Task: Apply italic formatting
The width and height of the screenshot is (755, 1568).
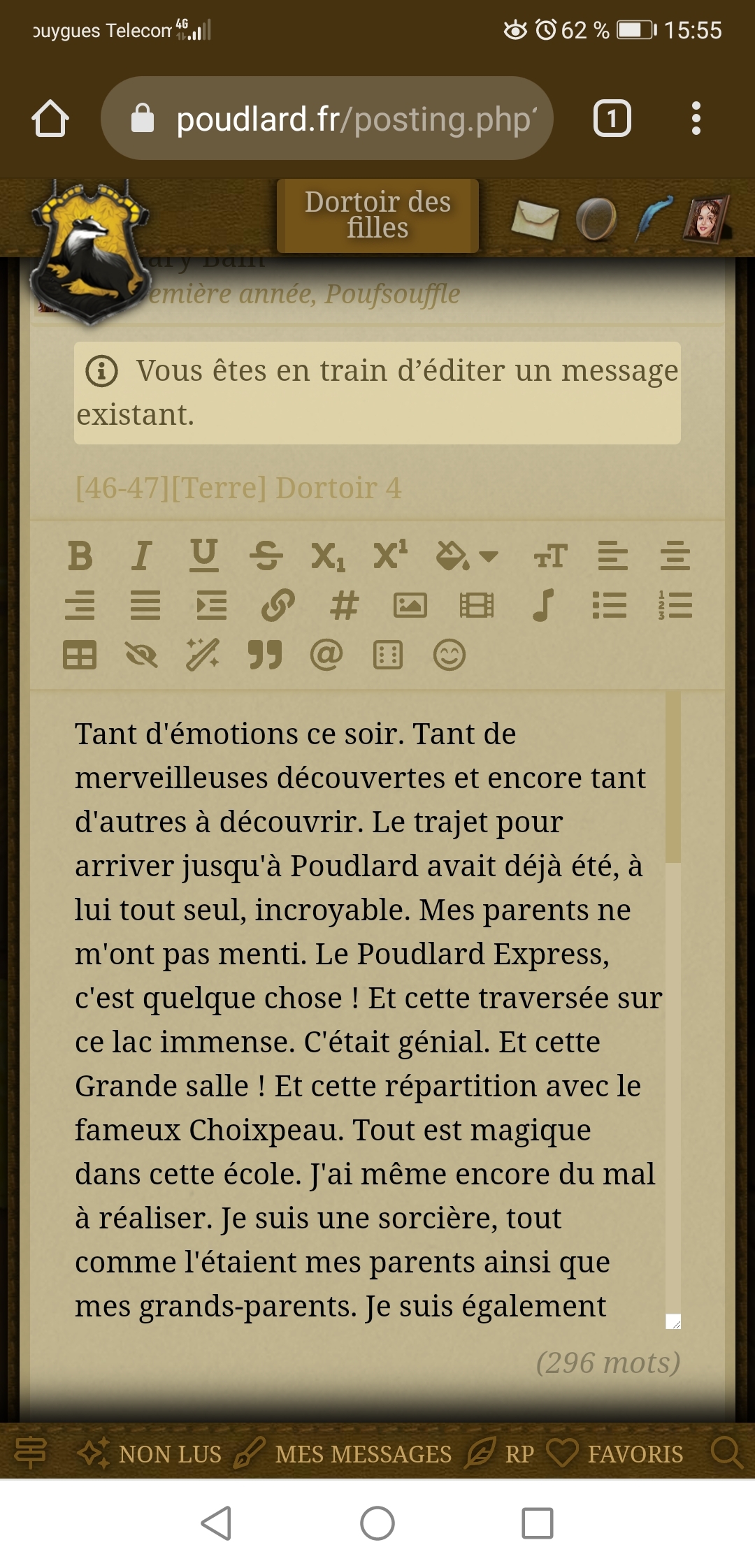Action: (x=142, y=556)
